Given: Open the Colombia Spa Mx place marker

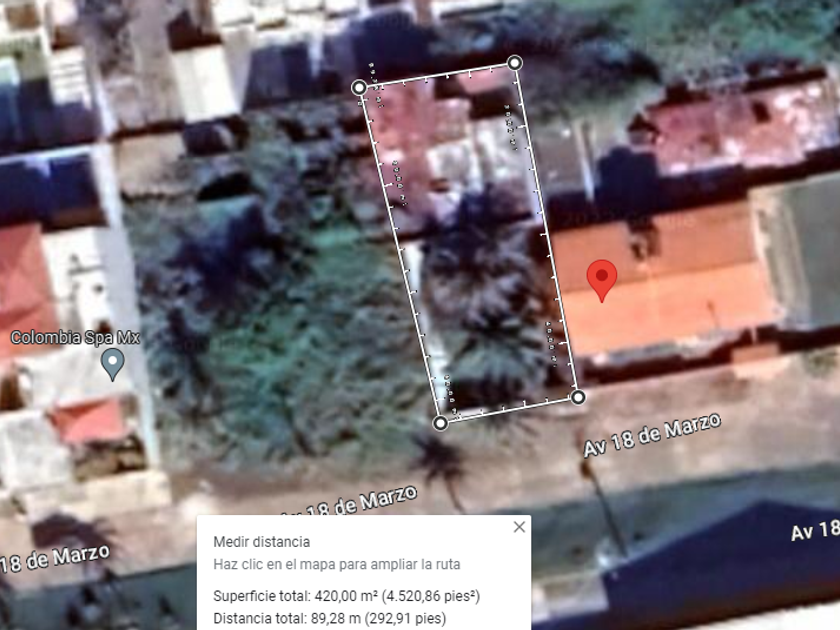Looking at the screenshot, I should point(112,364).
